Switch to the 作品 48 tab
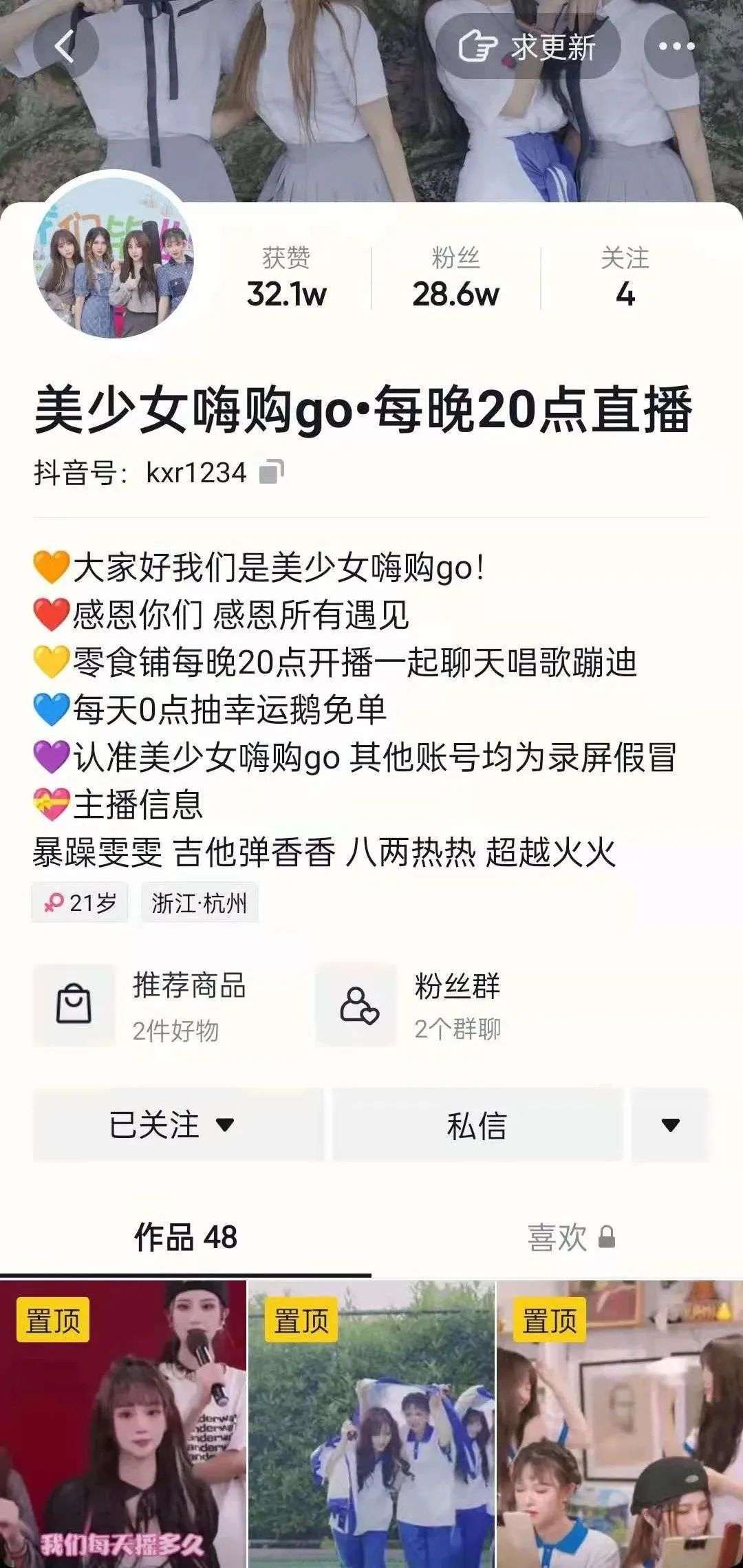The image size is (743, 1568). tap(186, 1237)
